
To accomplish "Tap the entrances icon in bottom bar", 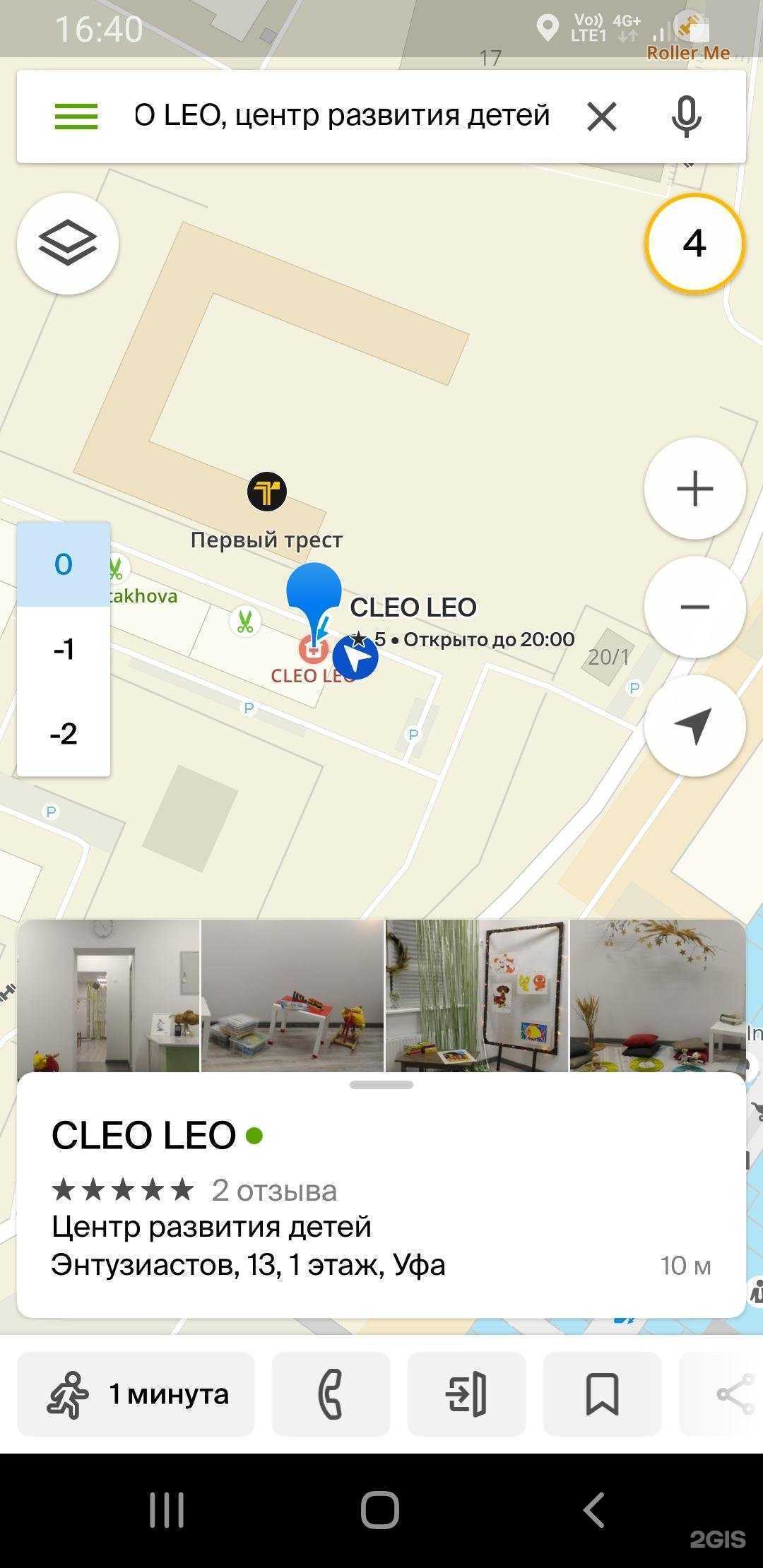I will pyautogui.click(x=466, y=1395).
